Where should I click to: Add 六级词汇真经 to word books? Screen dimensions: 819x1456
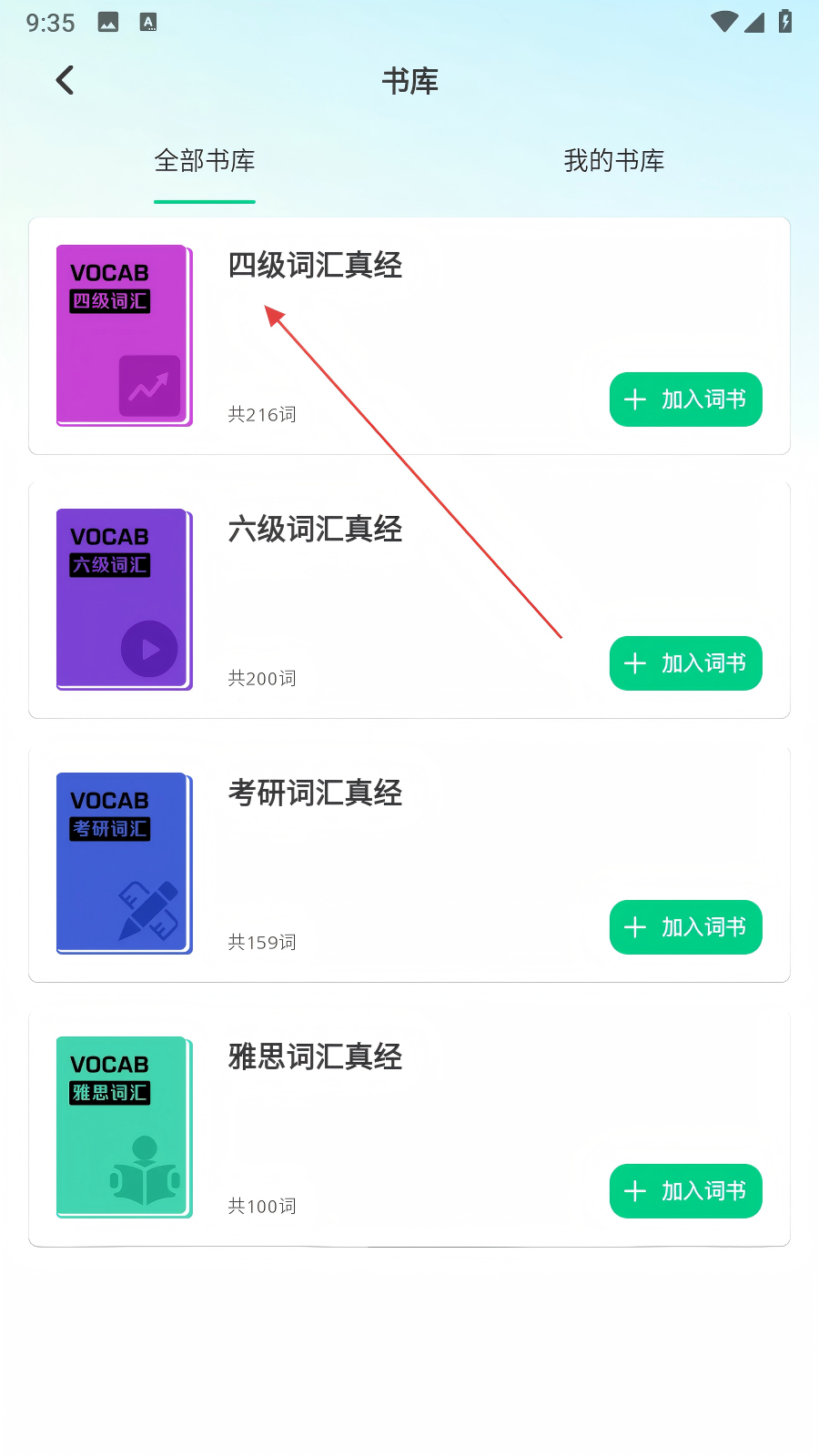pyautogui.click(x=686, y=663)
